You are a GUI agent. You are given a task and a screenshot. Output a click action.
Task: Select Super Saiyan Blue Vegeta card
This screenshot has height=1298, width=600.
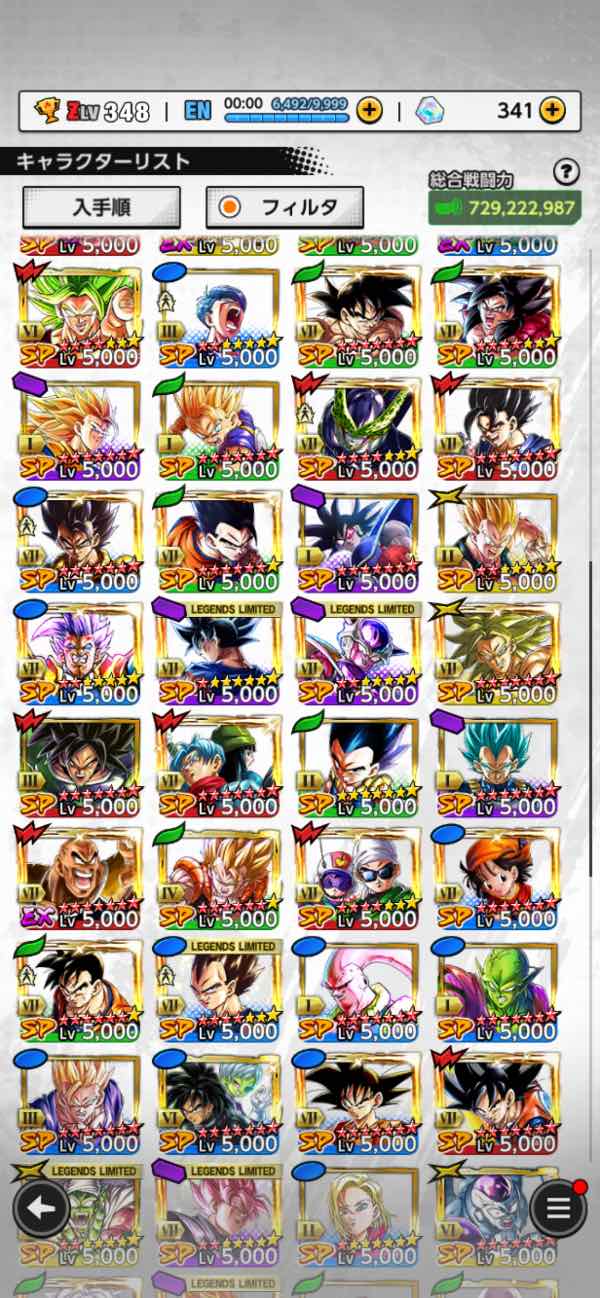point(496,763)
